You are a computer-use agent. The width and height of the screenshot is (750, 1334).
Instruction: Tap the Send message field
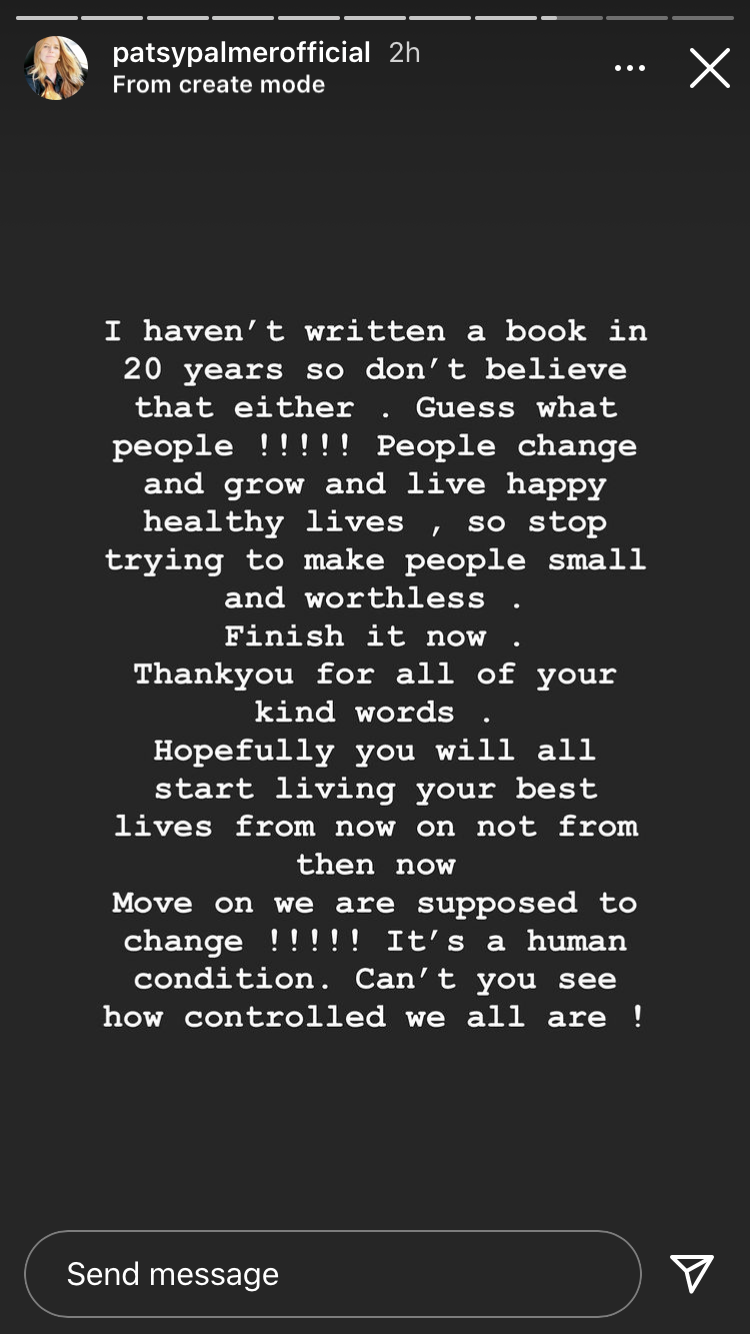(x=332, y=1273)
